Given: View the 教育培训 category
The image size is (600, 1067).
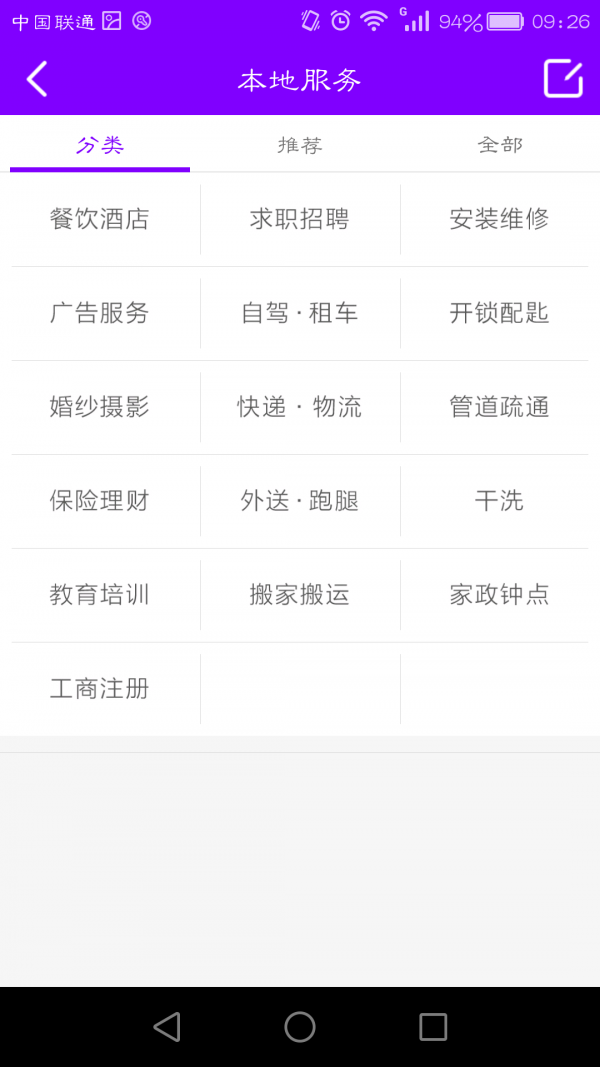Looking at the screenshot, I should pos(100,595).
